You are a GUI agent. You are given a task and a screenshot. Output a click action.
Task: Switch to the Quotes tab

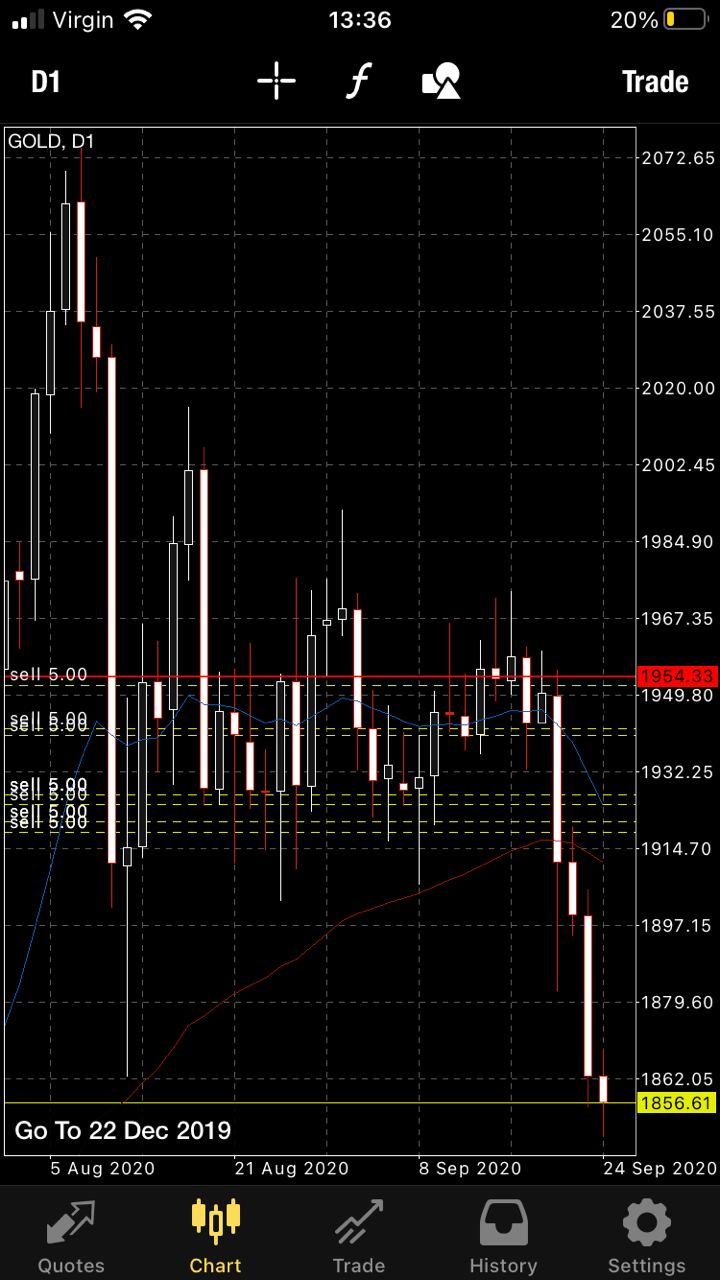(71, 1236)
